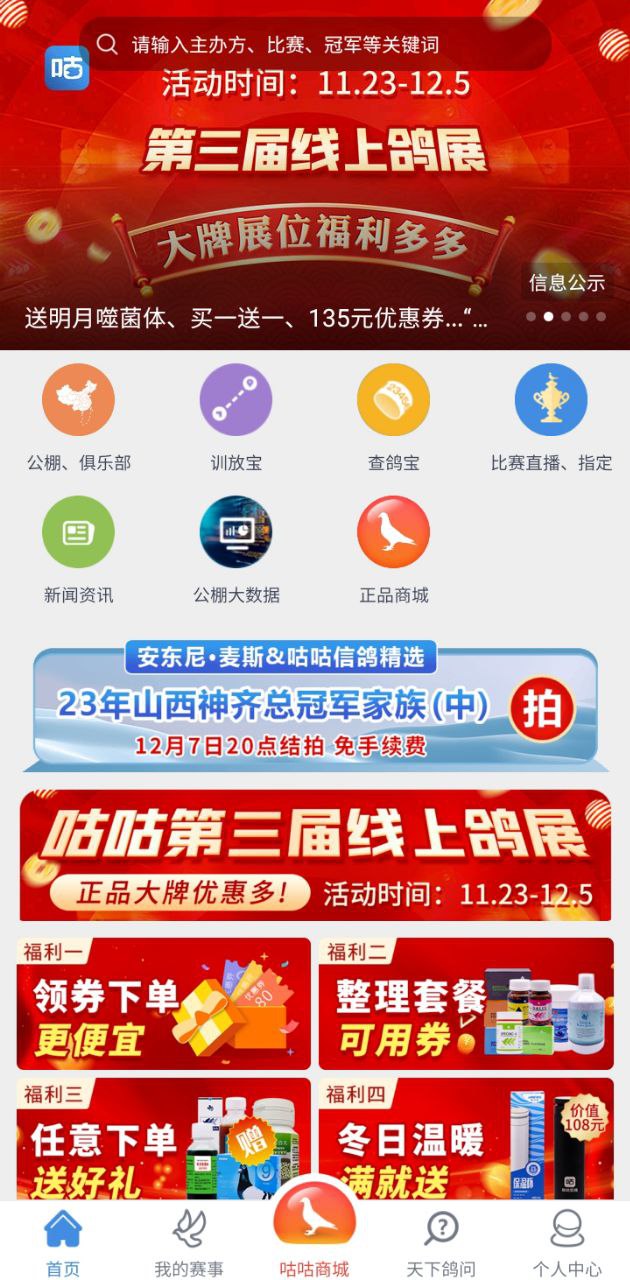This screenshot has height=1280, width=630.
Task: Open 福利一 领券下单 card
Action: [164, 1004]
